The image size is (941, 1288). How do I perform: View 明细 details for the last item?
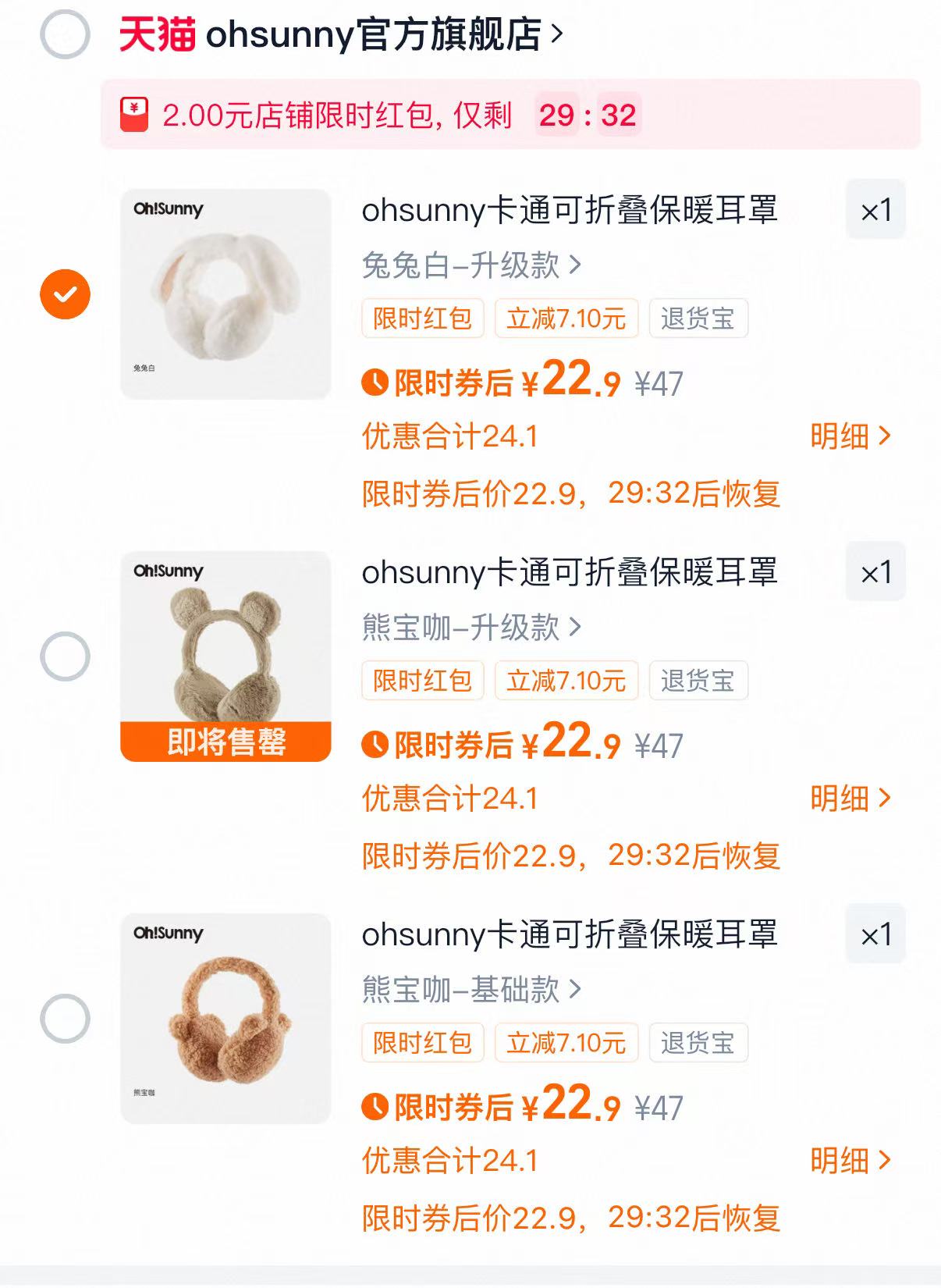850,1163
